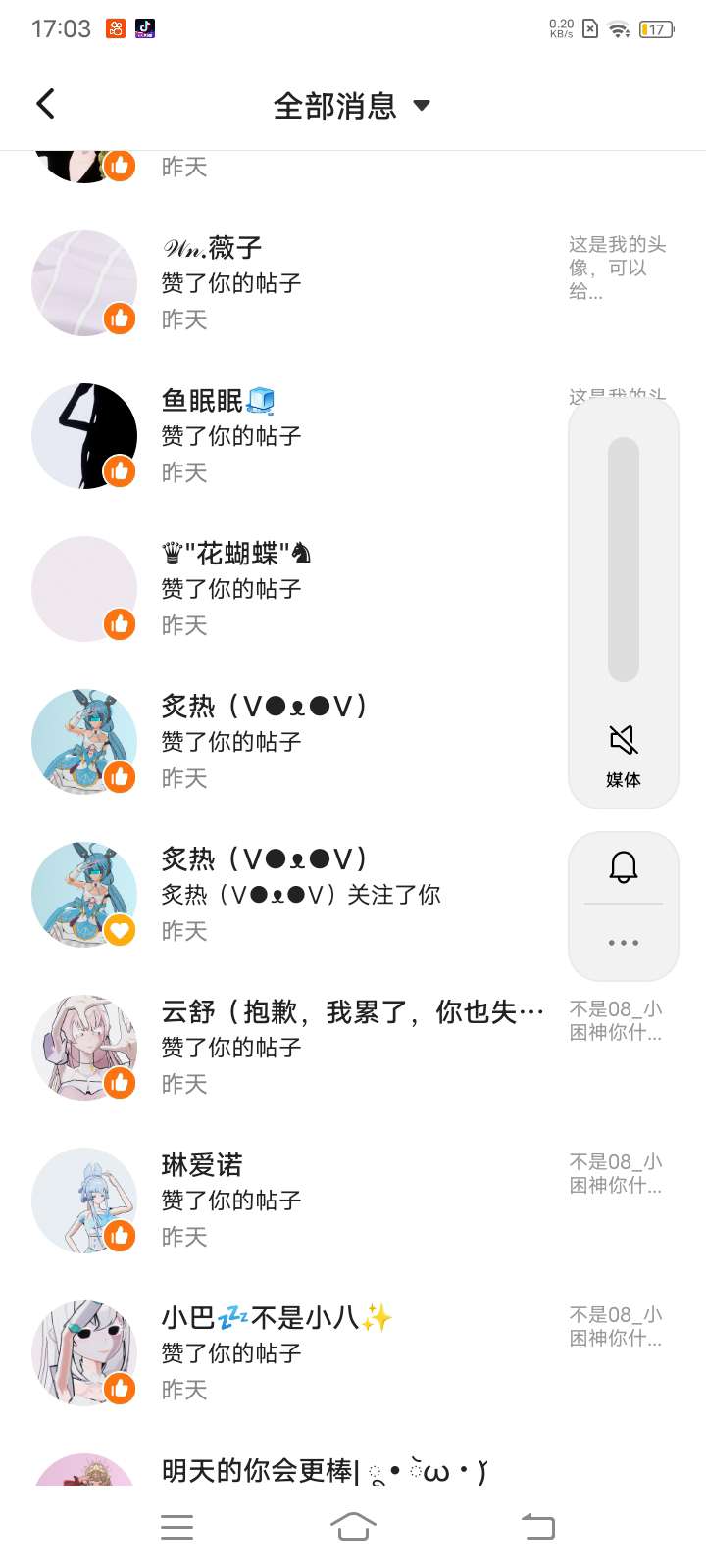The image size is (706, 1568).
Task: Go back using the top-left arrow
Action: 45,104
